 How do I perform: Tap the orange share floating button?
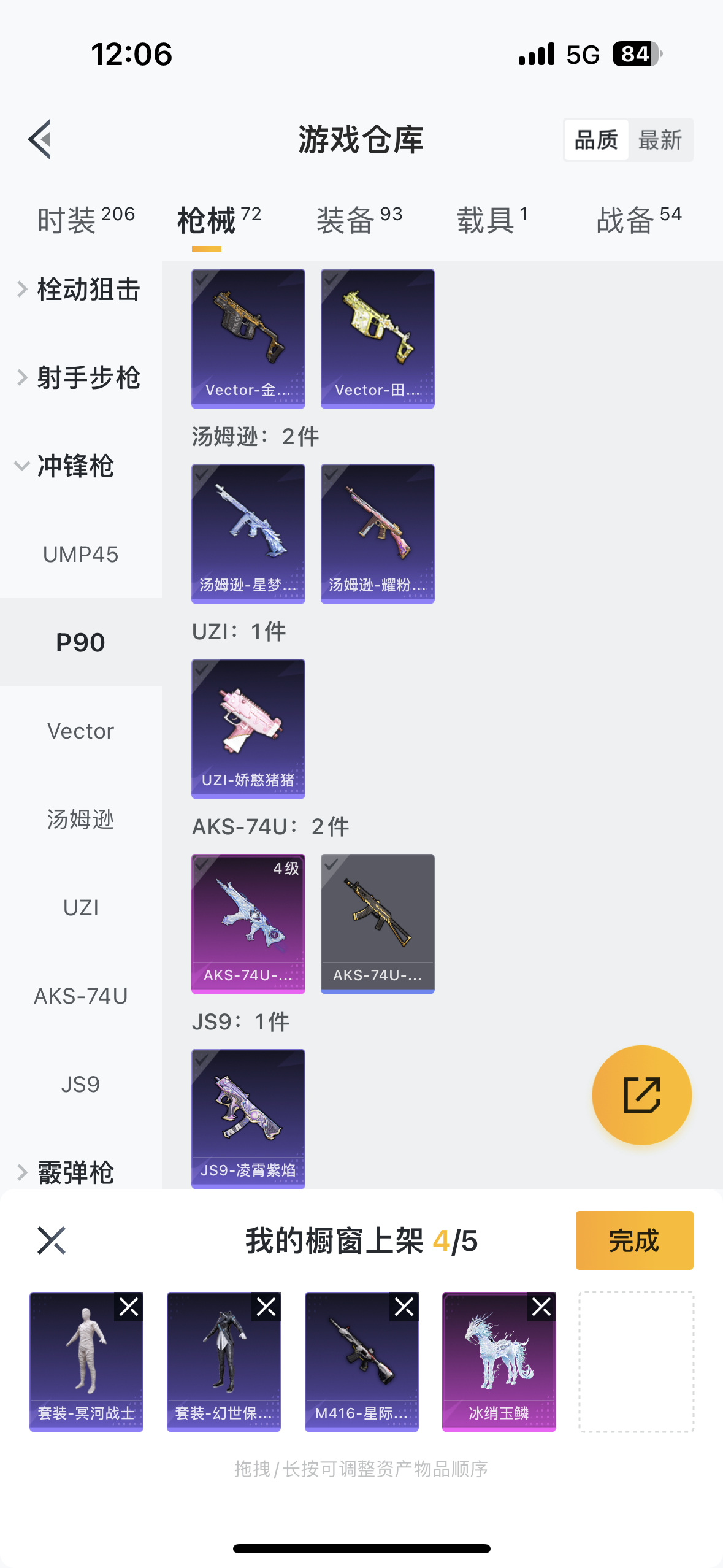(641, 1095)
